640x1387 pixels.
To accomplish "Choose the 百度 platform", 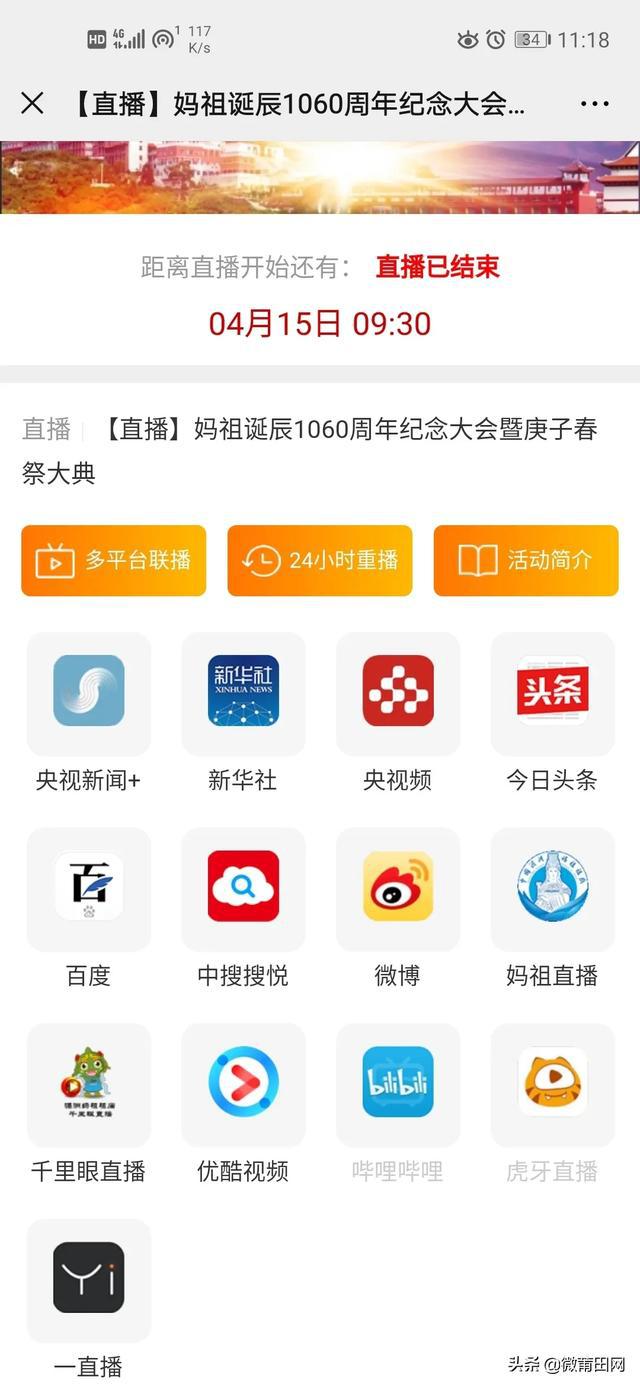I will (89, 908).
